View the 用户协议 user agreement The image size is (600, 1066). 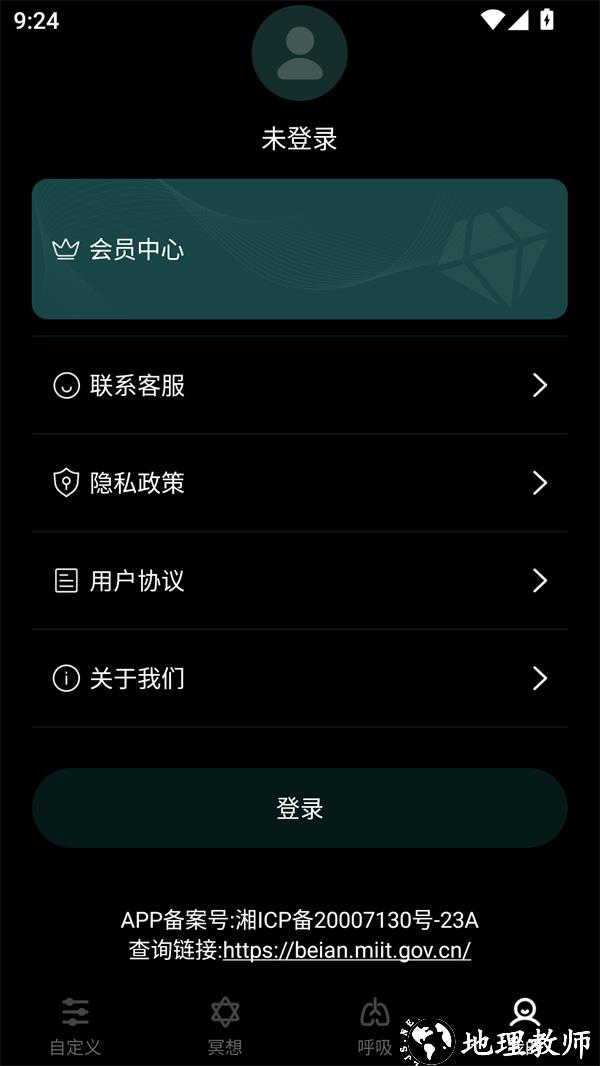pos(299,581)
